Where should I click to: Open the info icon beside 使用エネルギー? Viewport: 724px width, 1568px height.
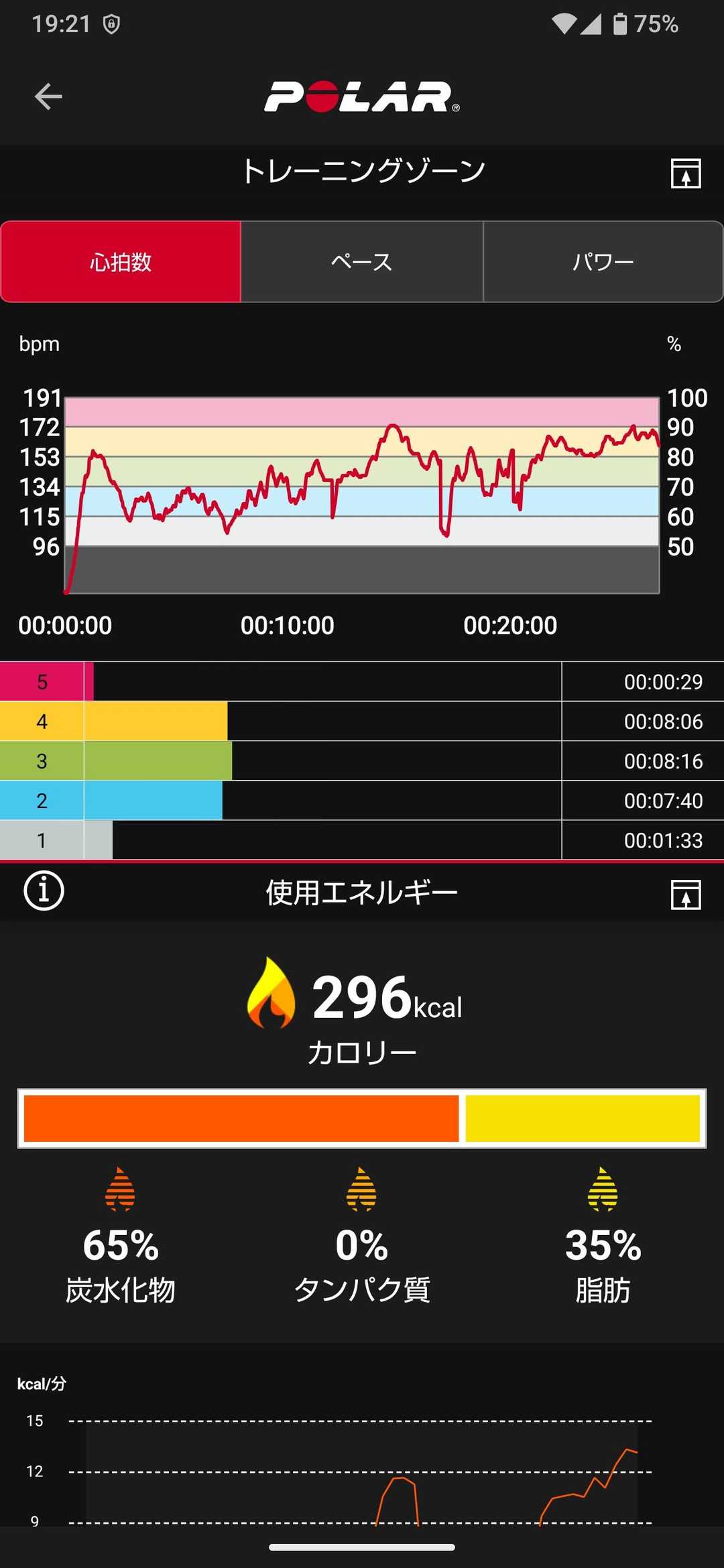(44, 891)
